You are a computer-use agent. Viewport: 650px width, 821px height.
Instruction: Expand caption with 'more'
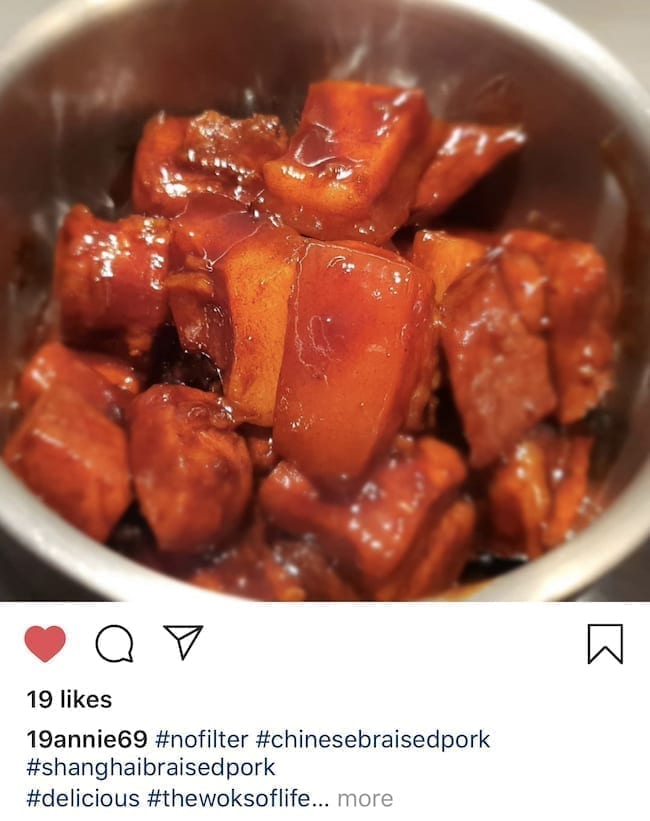(x=365, y=798)
